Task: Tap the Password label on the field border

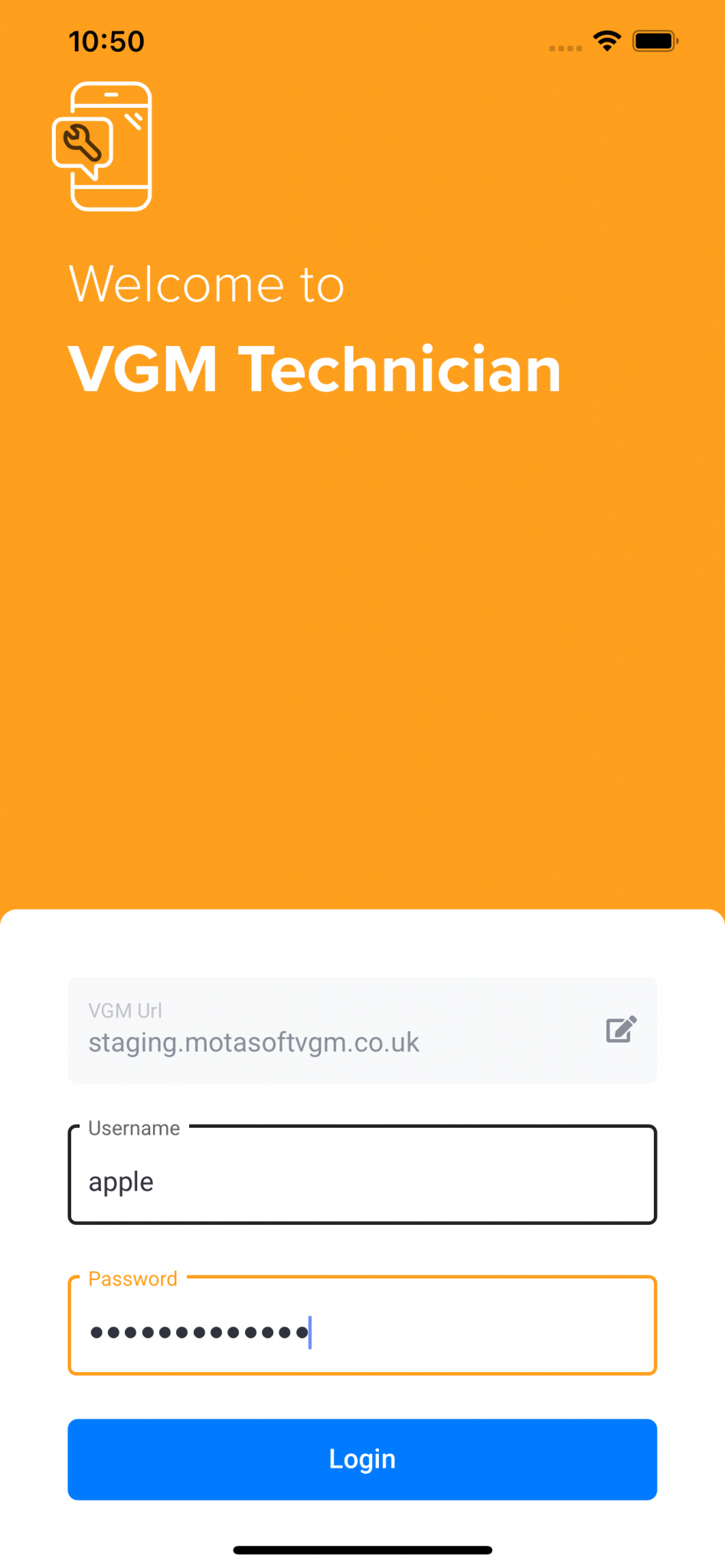Action: 132,1279
